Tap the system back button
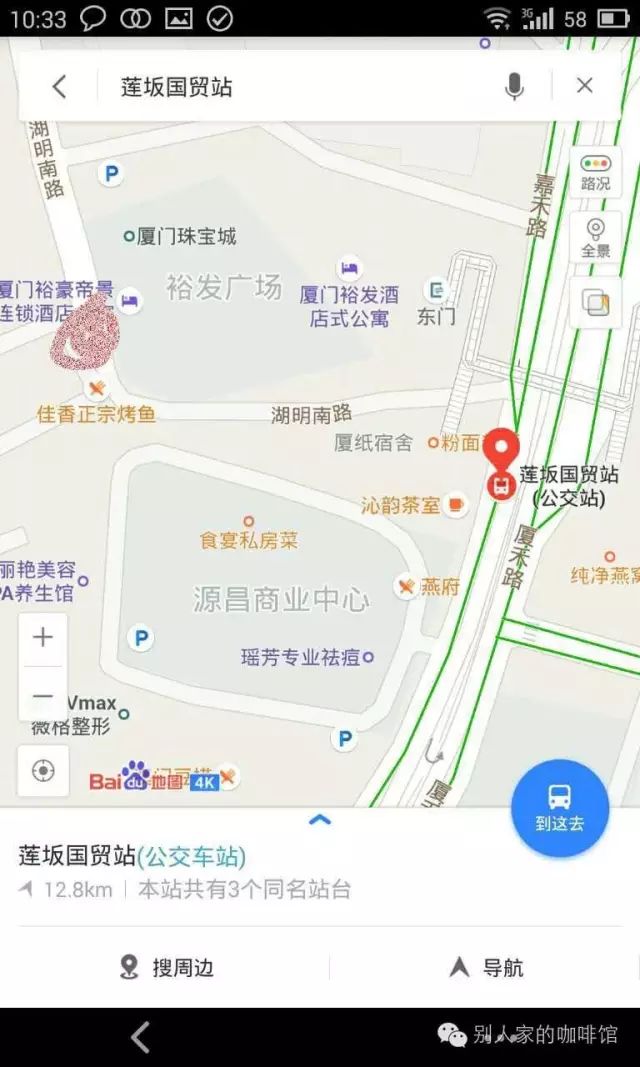 click(140, 1037)
